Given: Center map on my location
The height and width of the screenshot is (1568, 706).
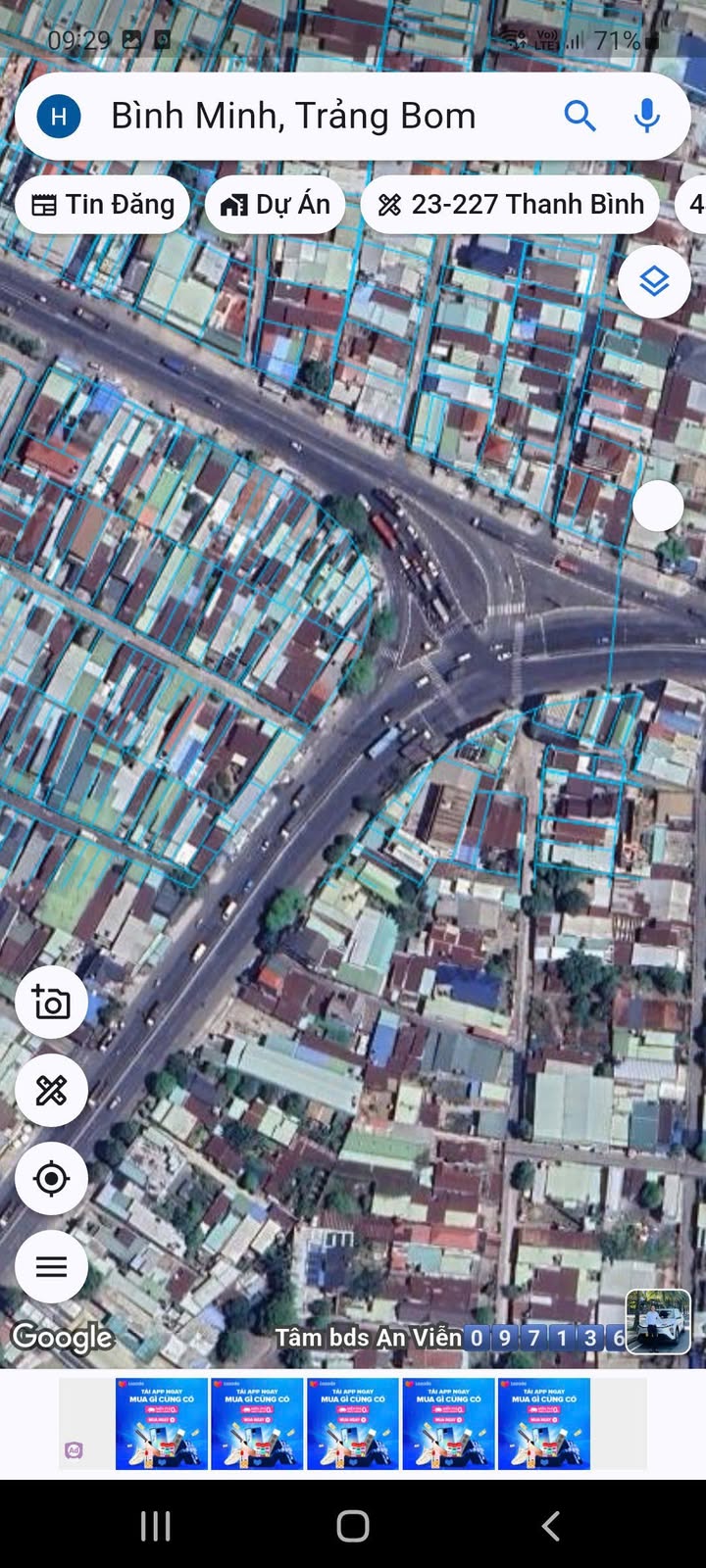Looking at the screenshot, I should coord(51,1178).
